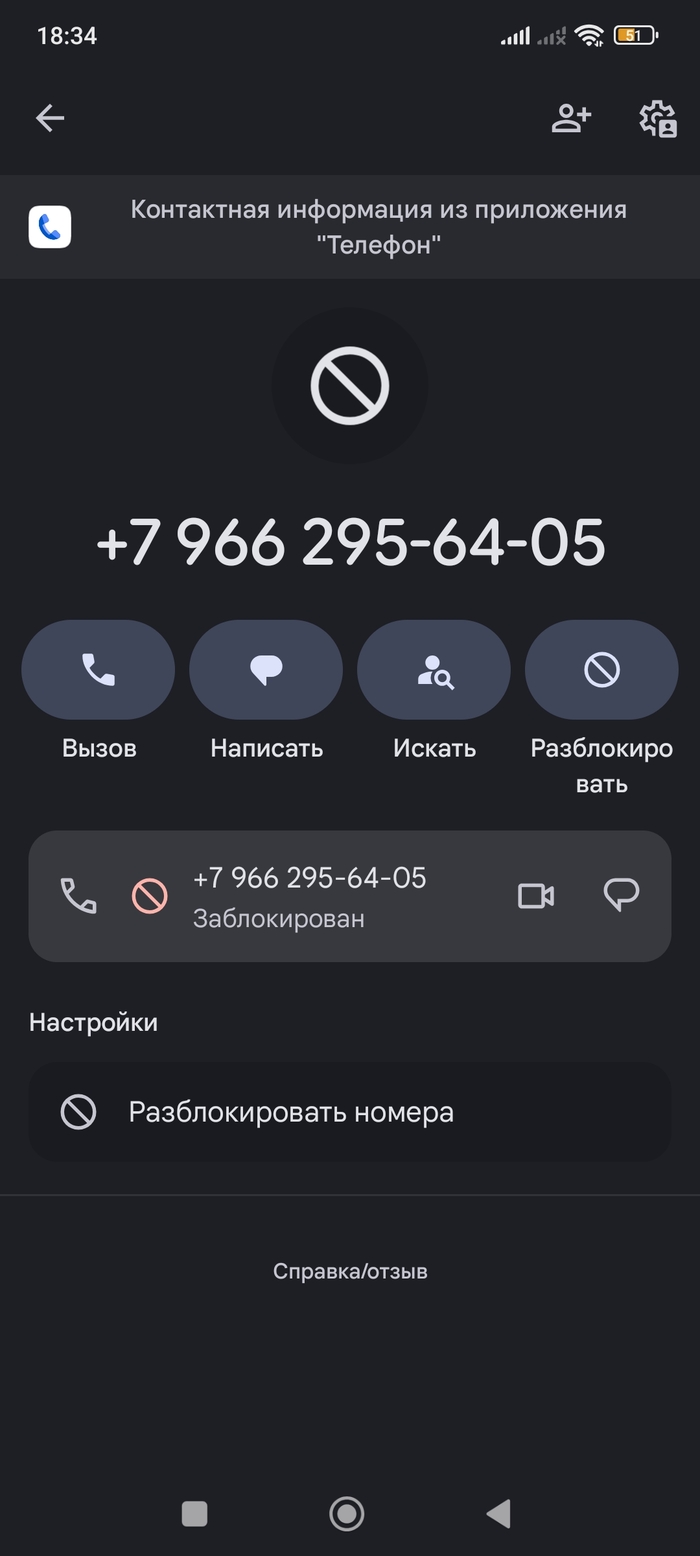
Task: Open recent apps via square button
Action: click(x=195, y=1513)
